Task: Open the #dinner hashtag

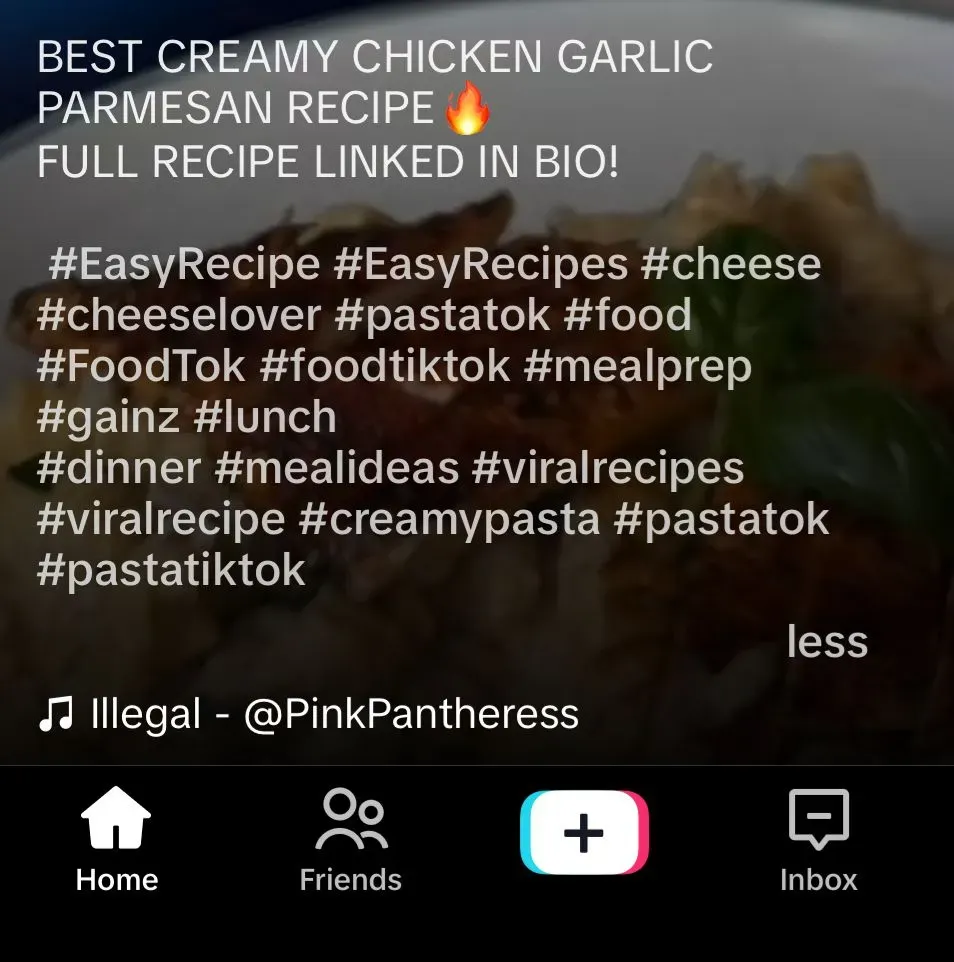Action: [119, 468]
